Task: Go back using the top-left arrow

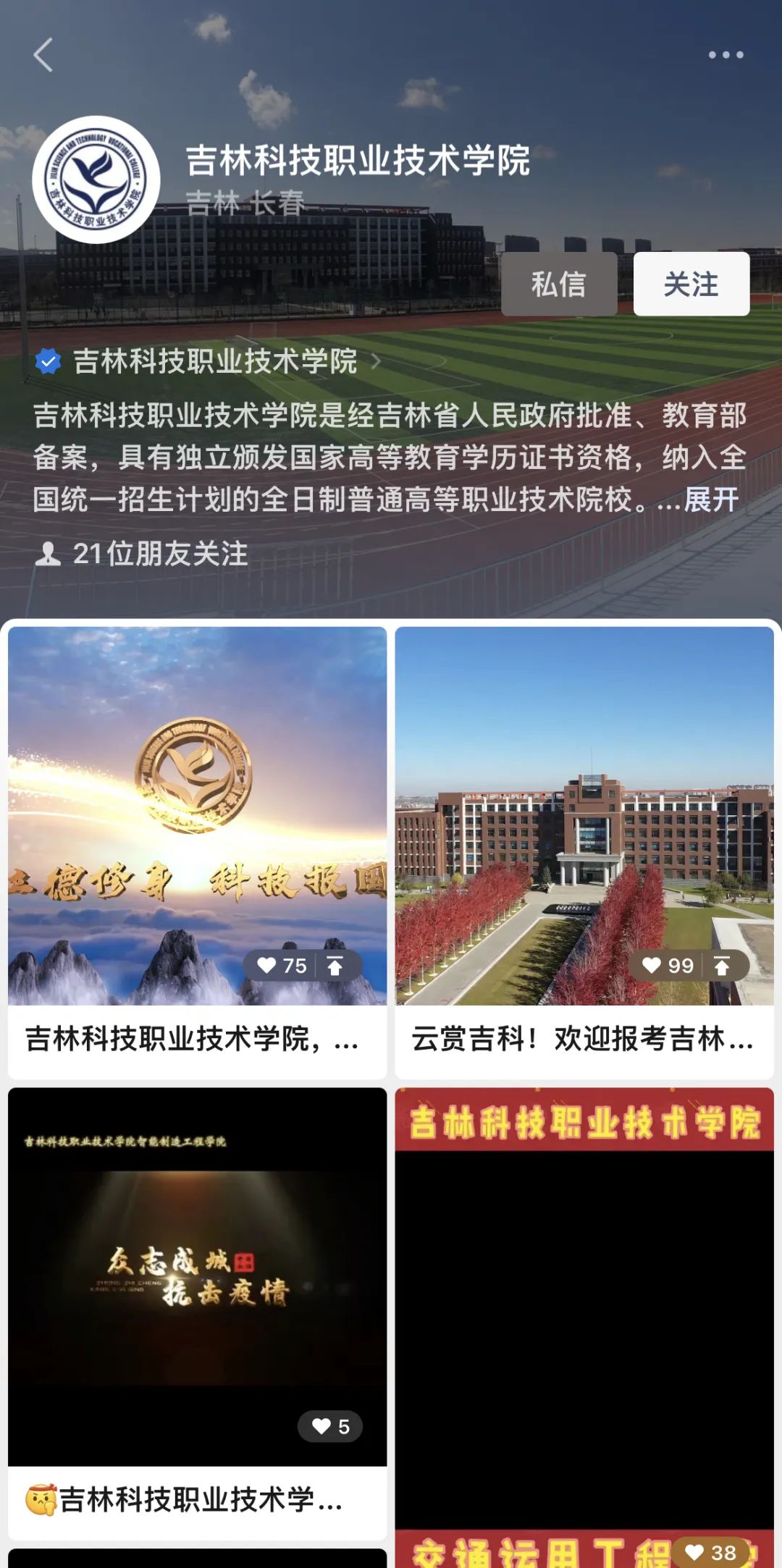Action: pyautogui.click(x=43, y=55)
